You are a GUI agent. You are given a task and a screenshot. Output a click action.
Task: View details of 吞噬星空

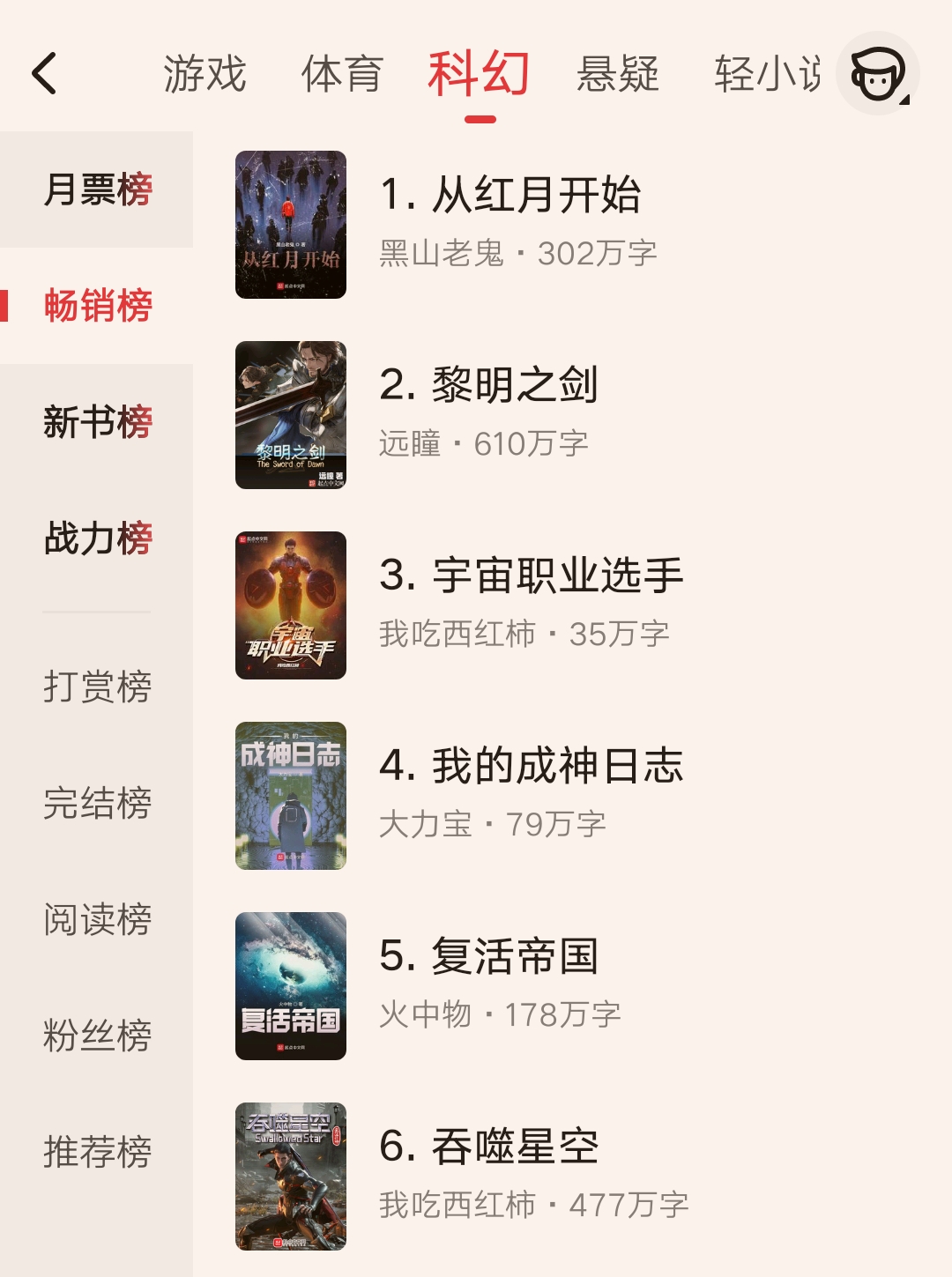pos(489,1147)
